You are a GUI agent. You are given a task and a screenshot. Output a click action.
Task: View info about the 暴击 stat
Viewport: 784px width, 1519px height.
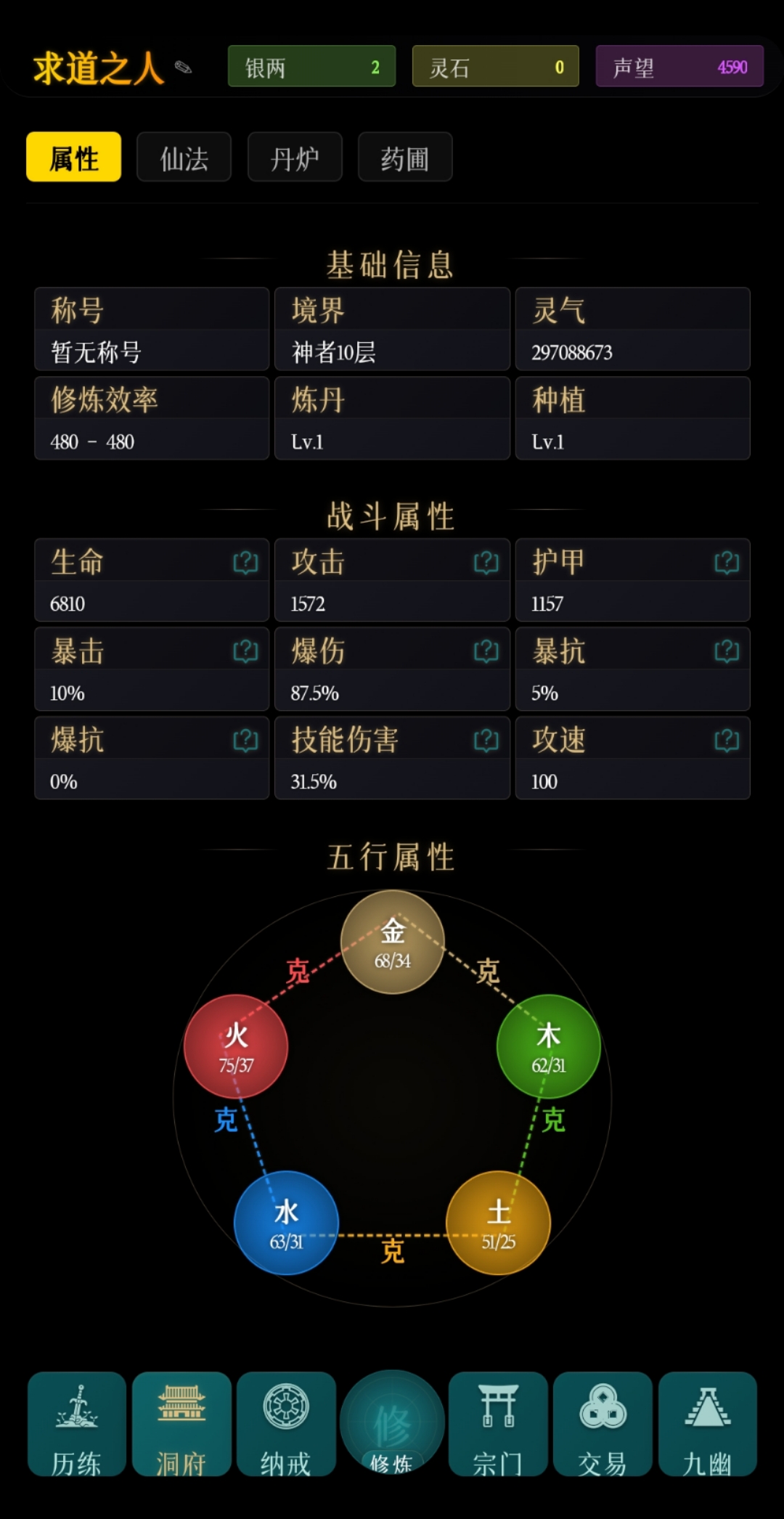(x=245, y=651)
